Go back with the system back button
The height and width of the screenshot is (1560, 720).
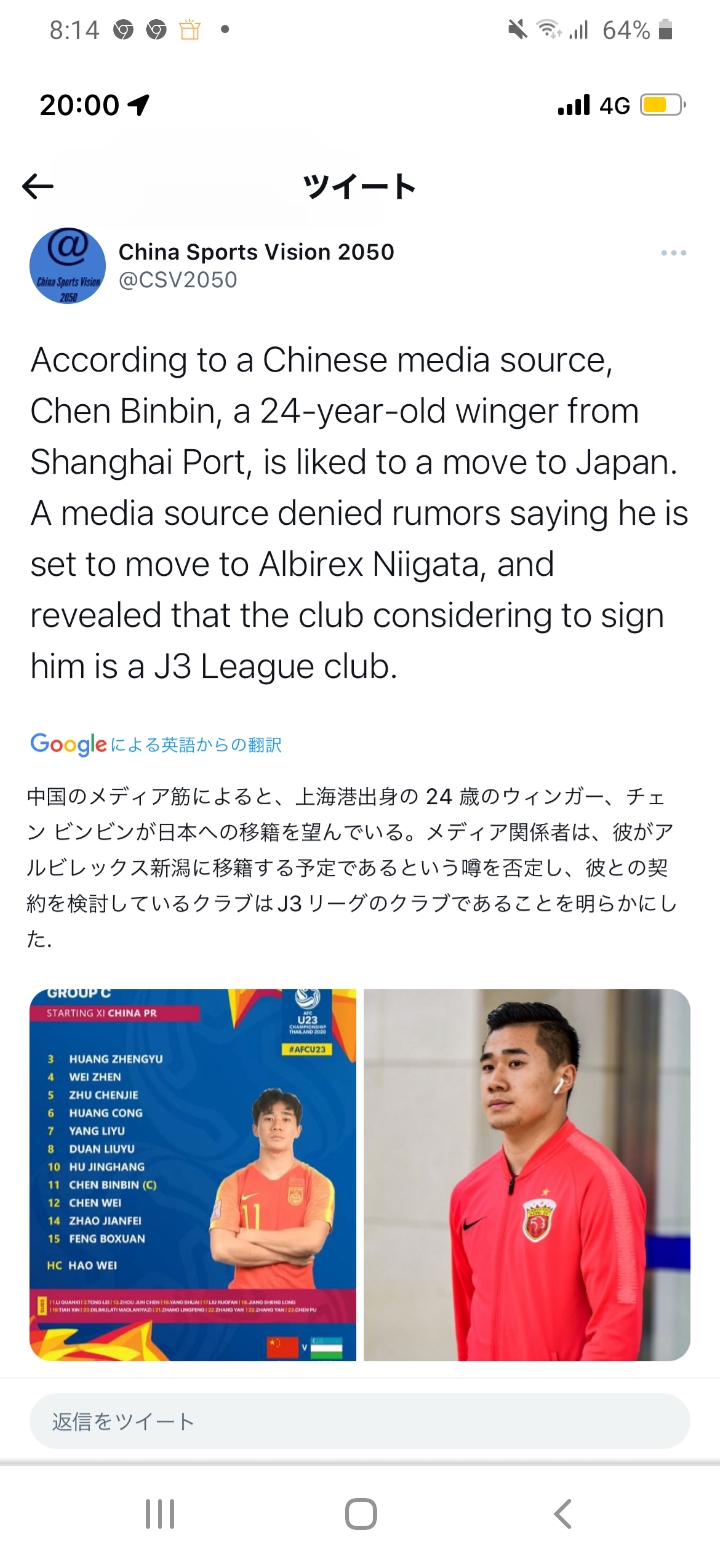click(x=563, y=1513)
